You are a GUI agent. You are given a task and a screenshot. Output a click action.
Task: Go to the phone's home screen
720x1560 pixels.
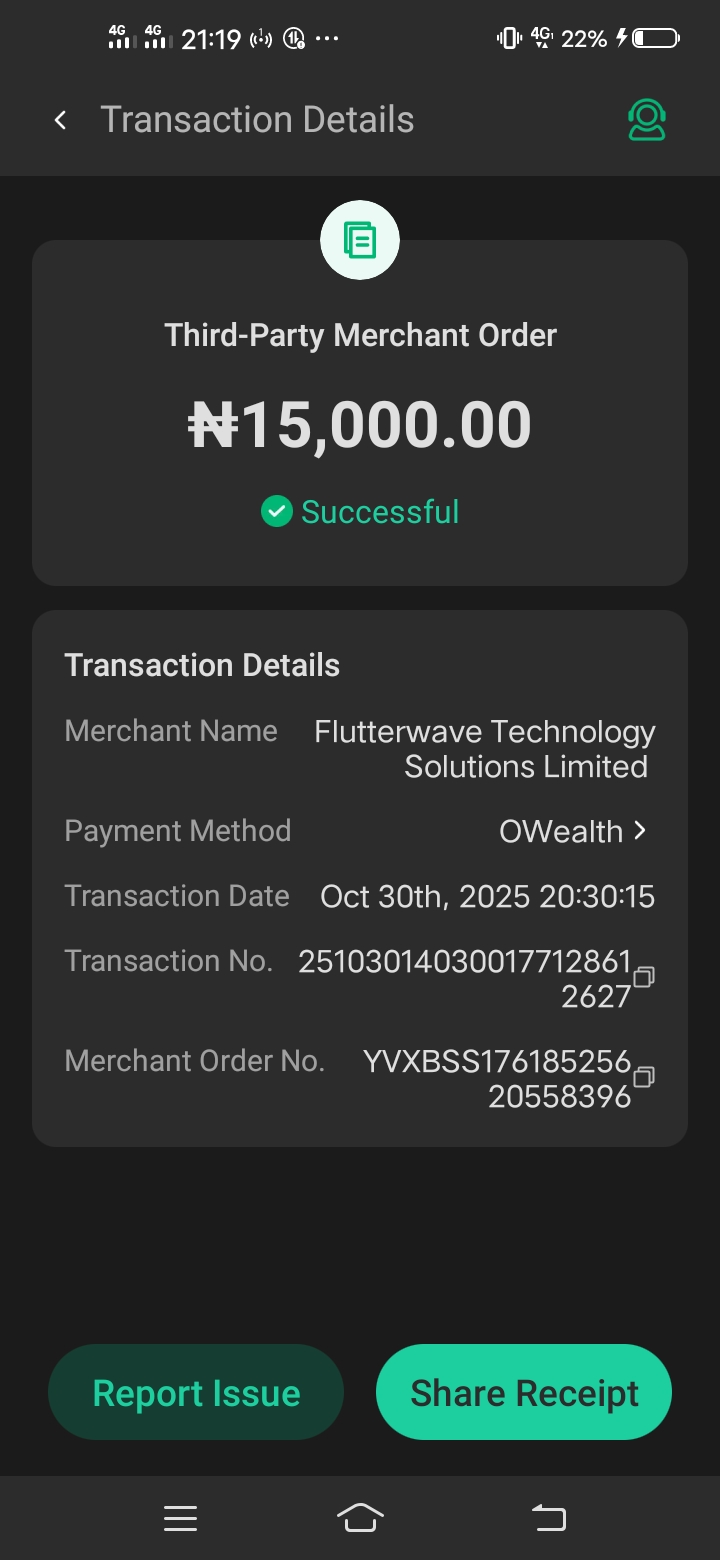pos(360,1519)
